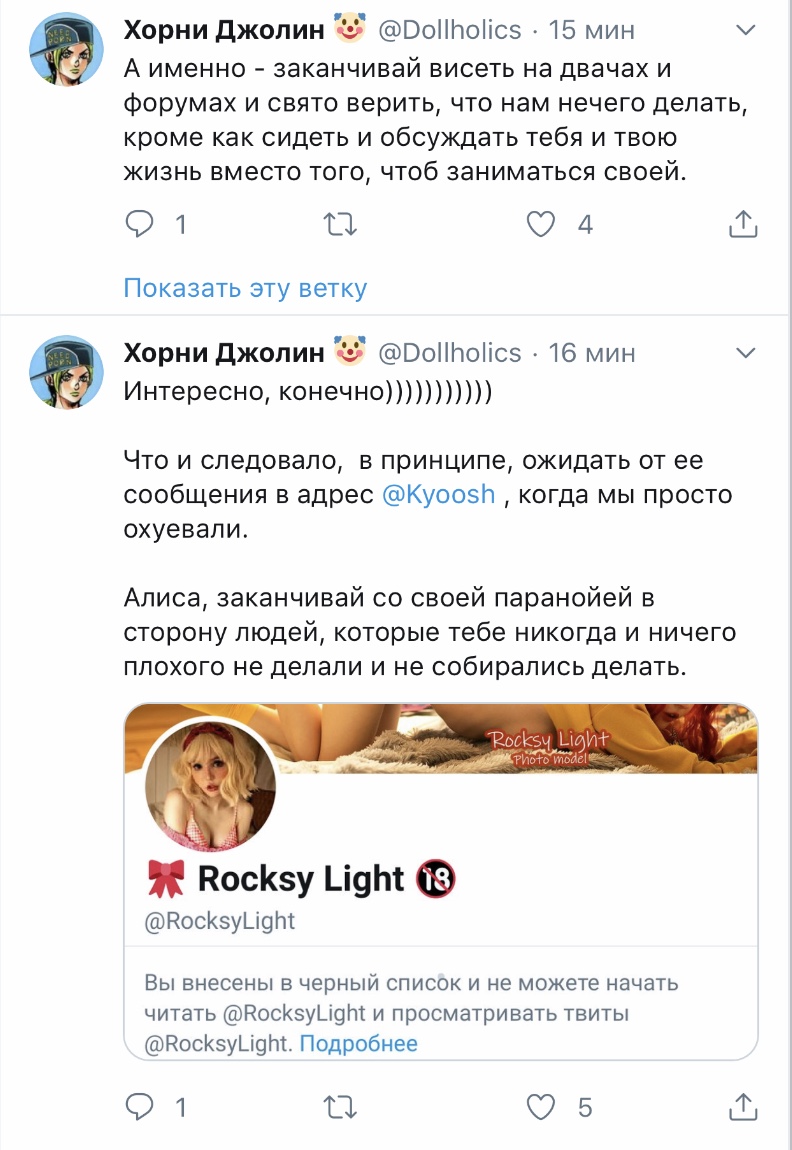Share the 16 мин tweet

point(743,1107)
